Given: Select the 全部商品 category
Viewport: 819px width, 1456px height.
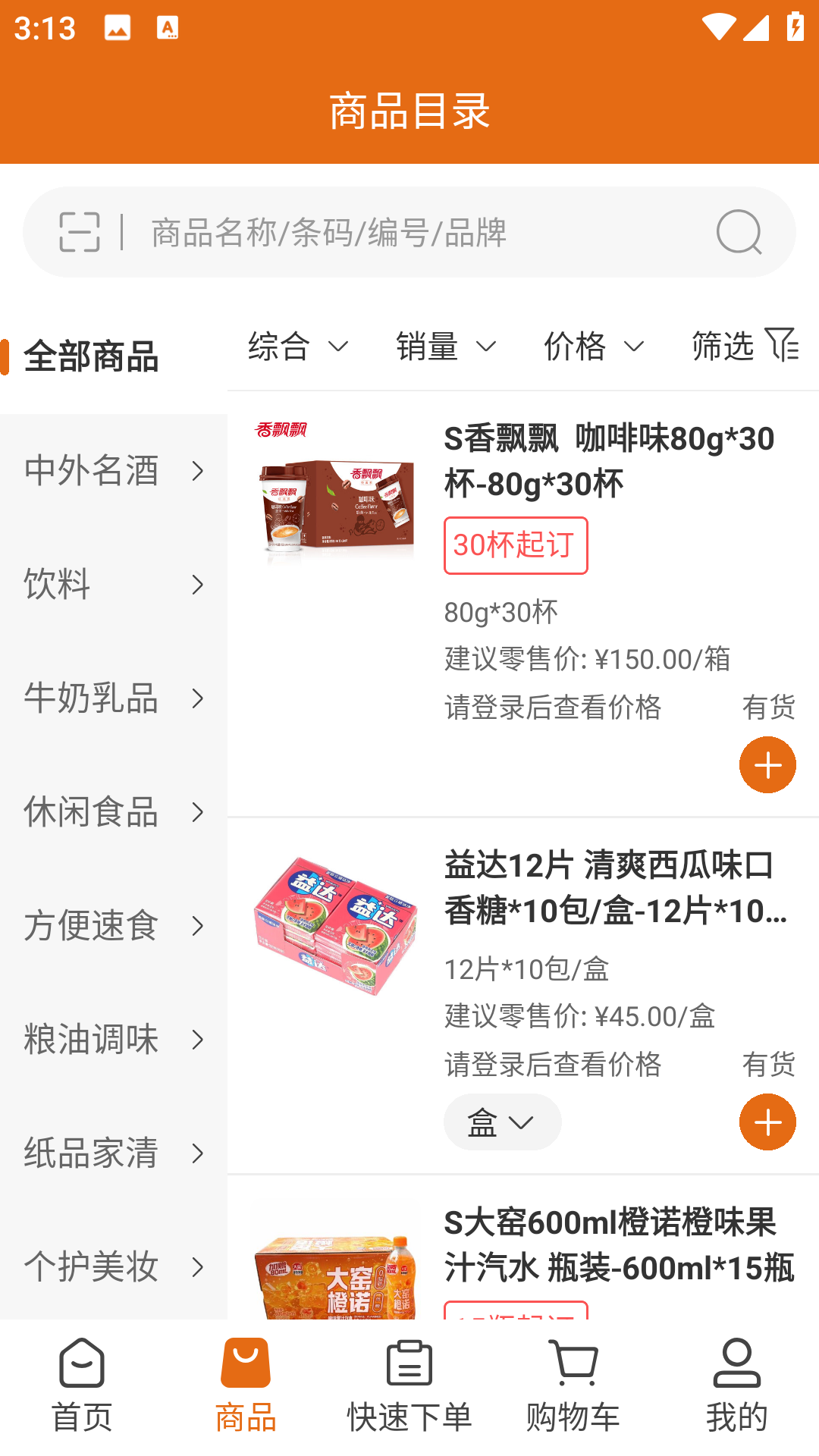Looking at the screenshot, I should coord(91,359).
